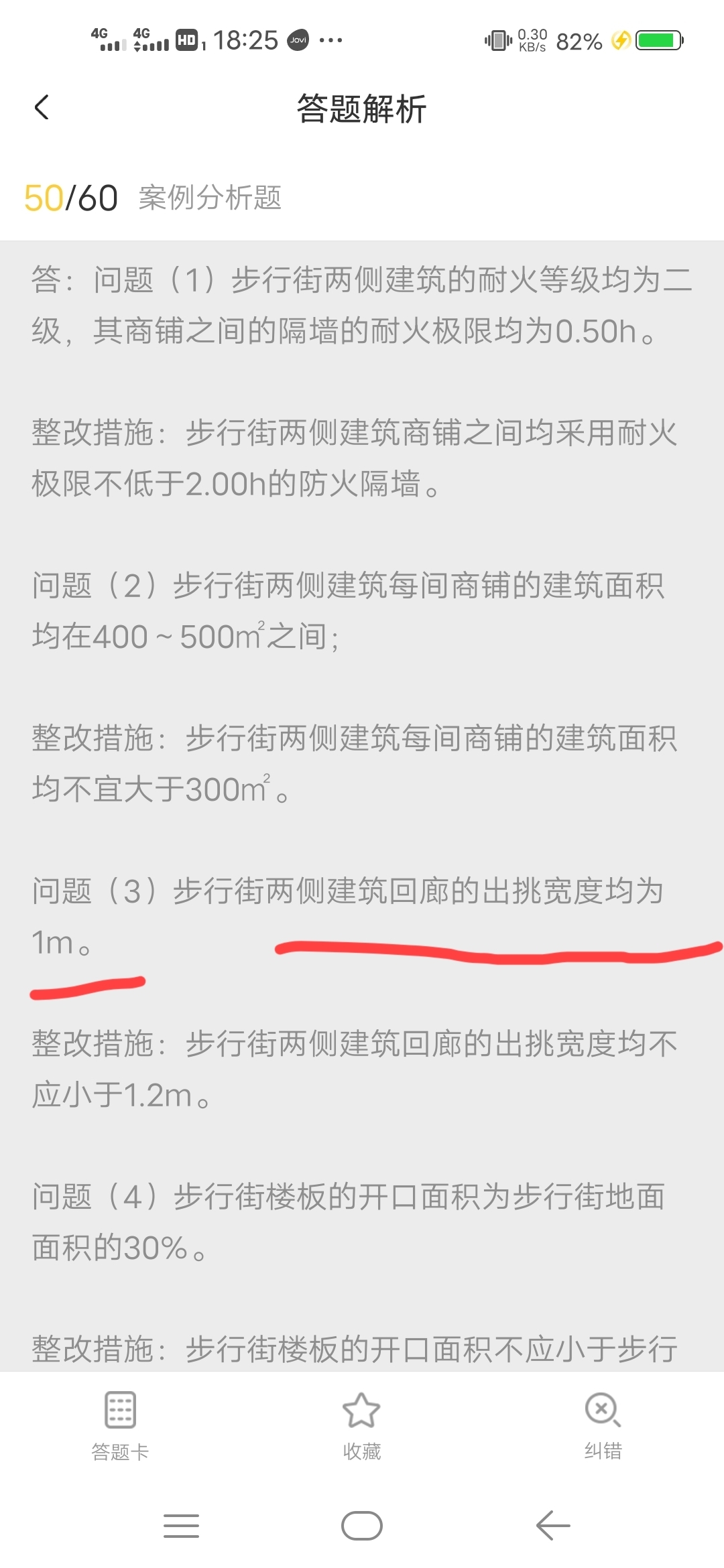Report an error via 纠错
The image size is (724, 1568).
coord(603,1423)
